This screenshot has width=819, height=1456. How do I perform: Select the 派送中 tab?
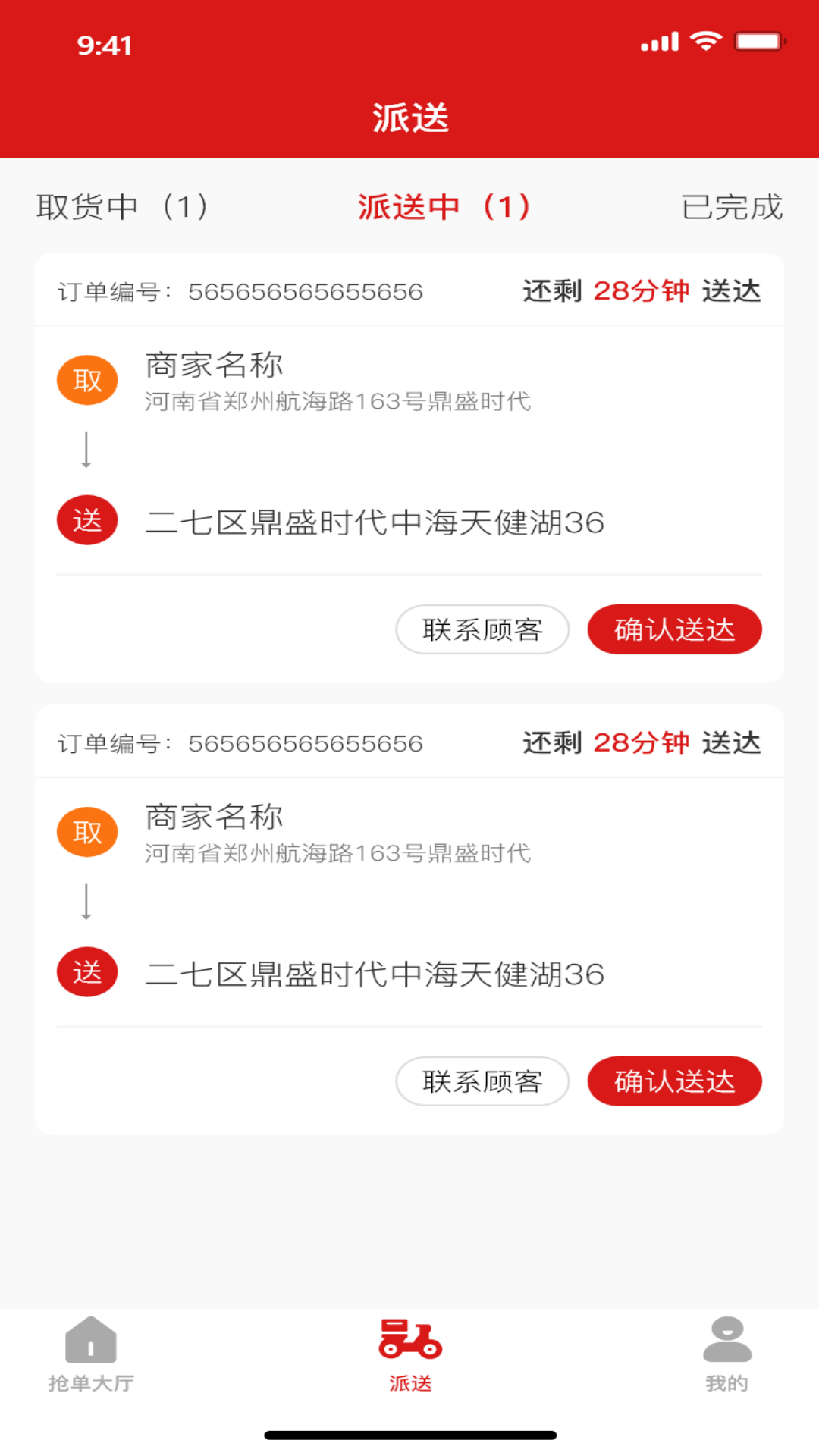click(x=444, y=207)
